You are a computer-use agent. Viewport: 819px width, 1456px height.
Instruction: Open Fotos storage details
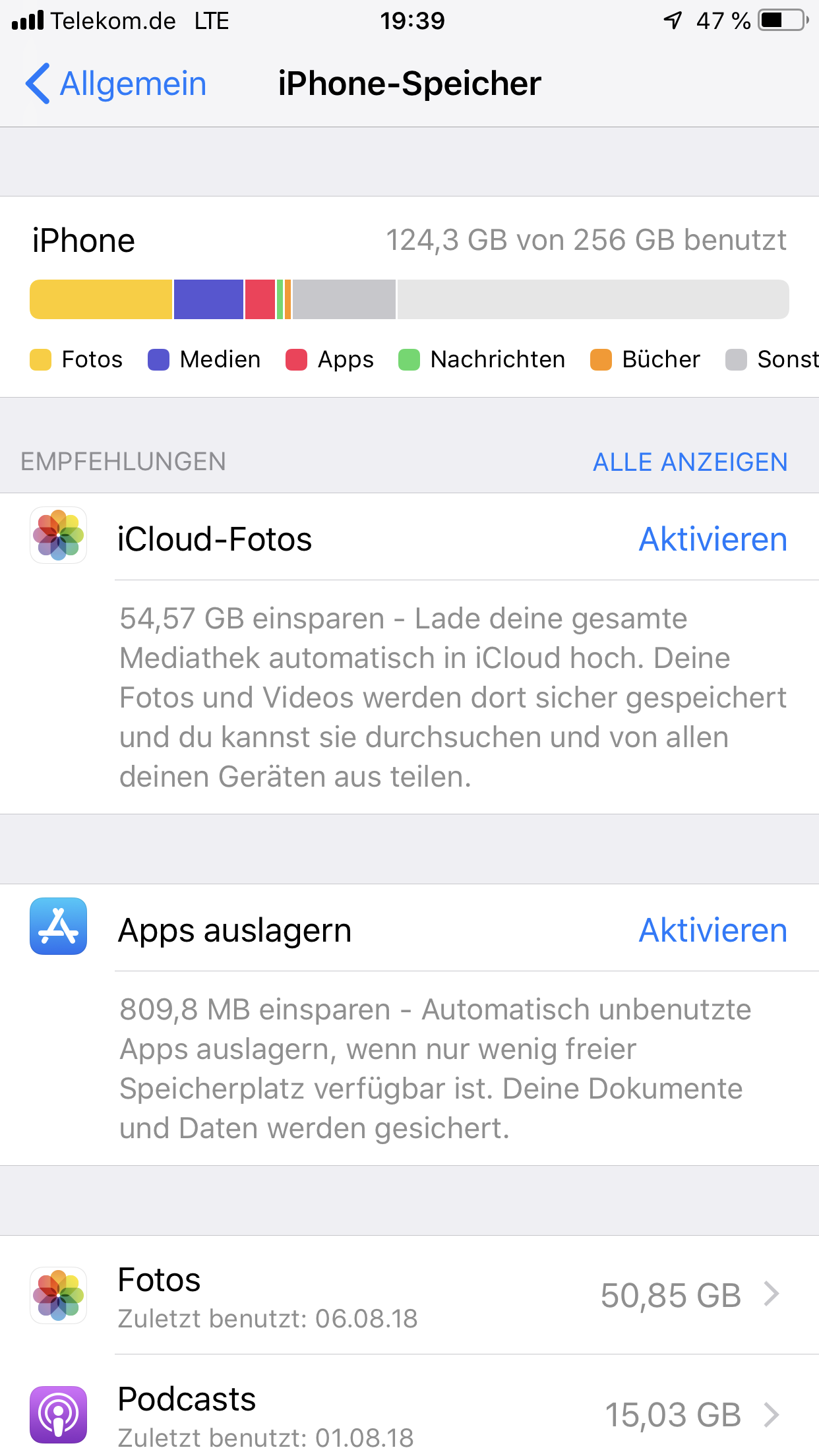pos(409,1295)
